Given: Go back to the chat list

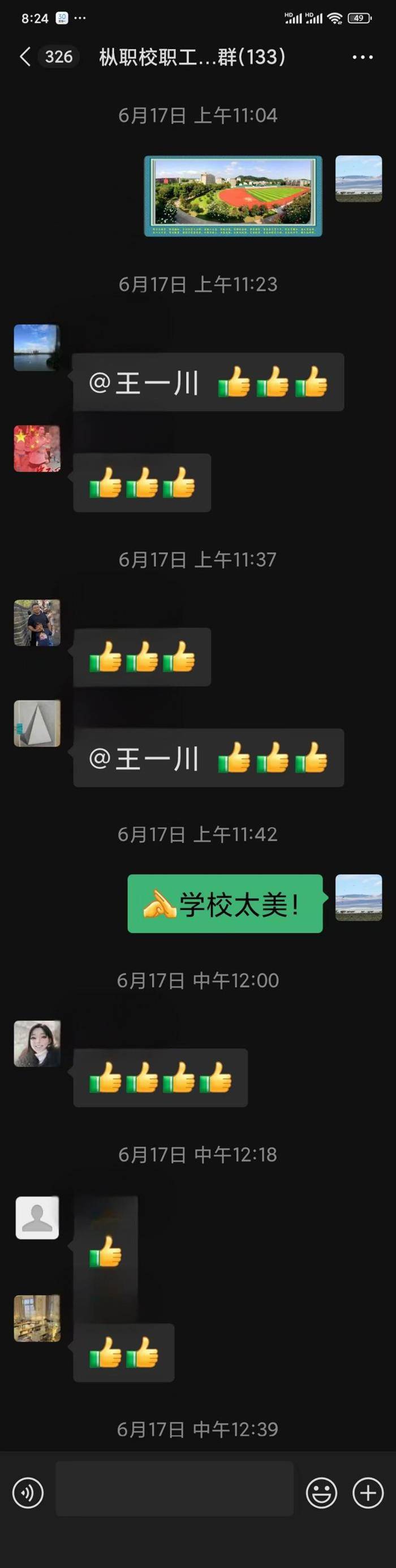Looking at the screenshot, I should [25, 57].
